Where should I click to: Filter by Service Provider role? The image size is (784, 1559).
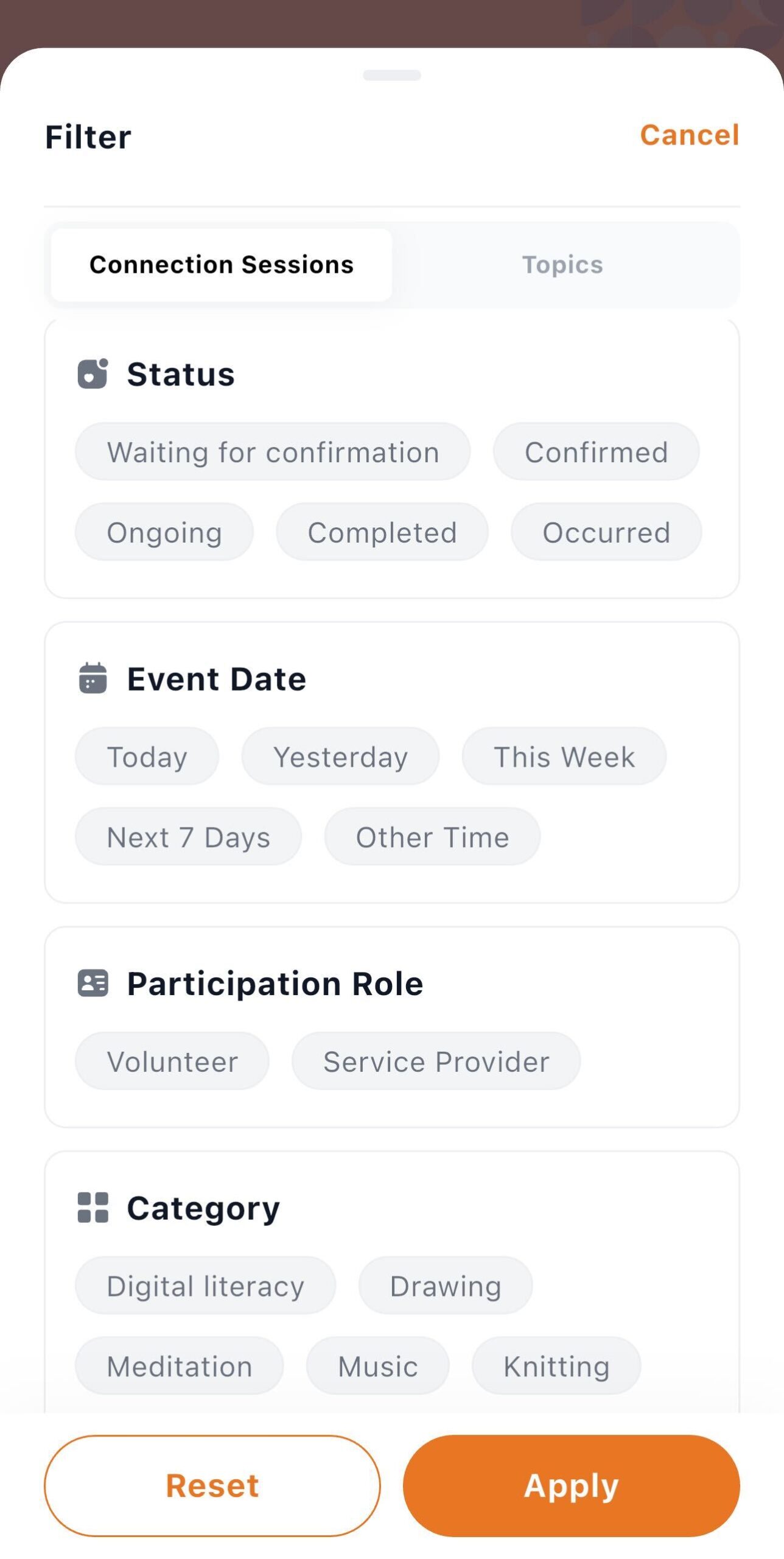[436, 1061]
